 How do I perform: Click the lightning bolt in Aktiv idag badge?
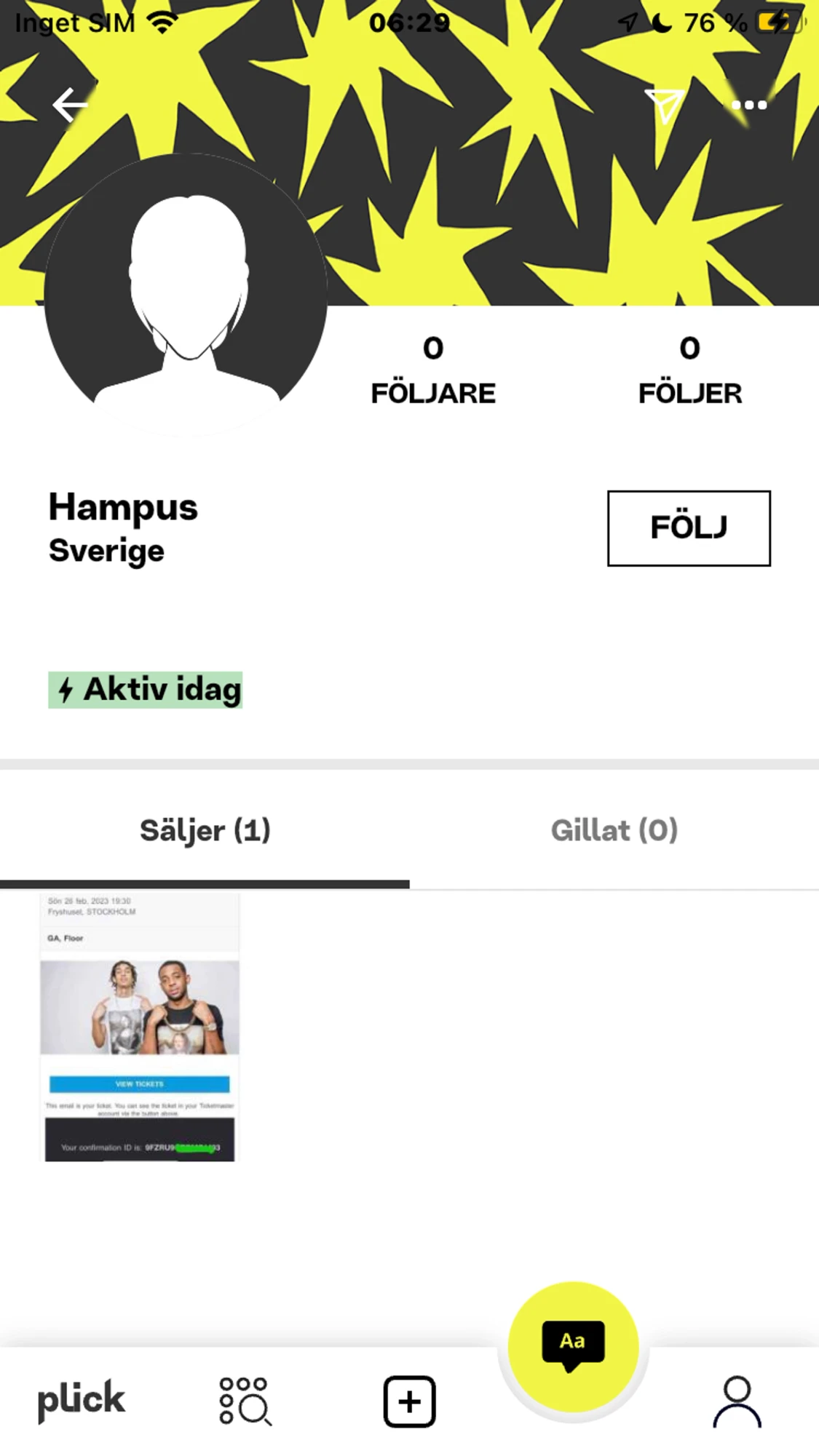(66, 690)
